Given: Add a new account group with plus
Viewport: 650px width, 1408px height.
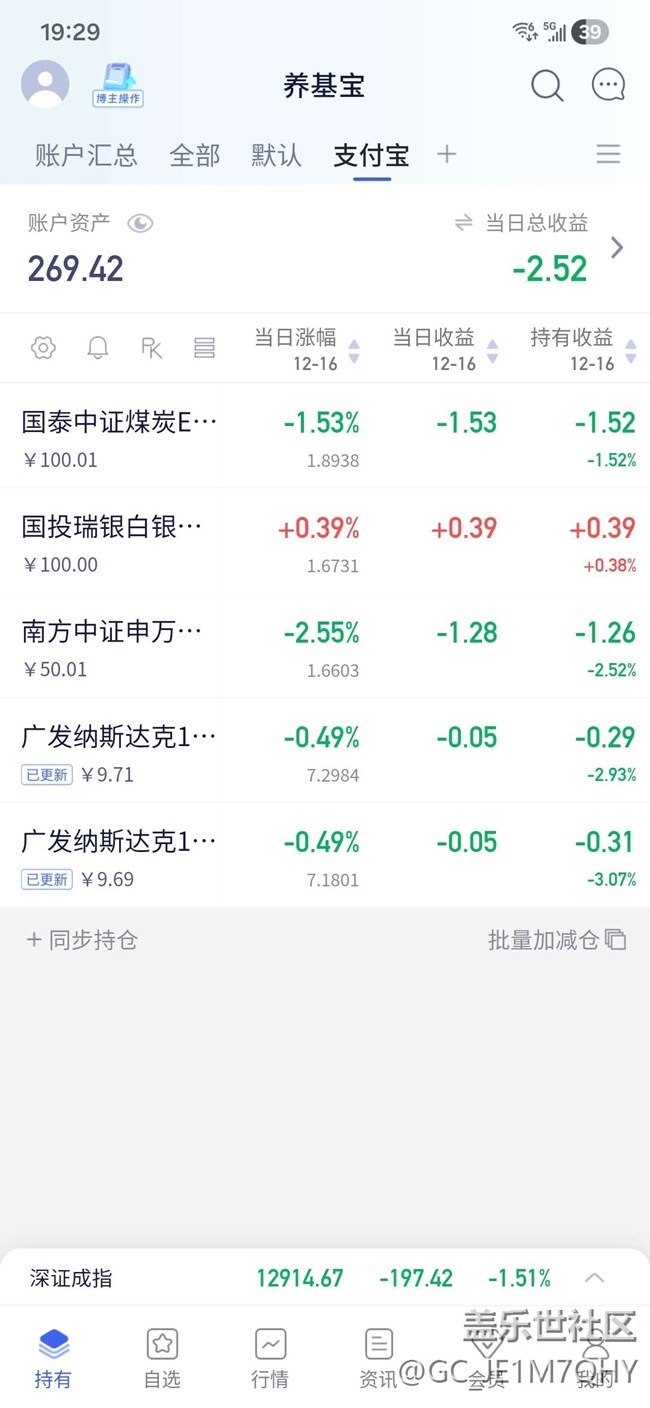Looking at the screenshot, I should (447, 154).
